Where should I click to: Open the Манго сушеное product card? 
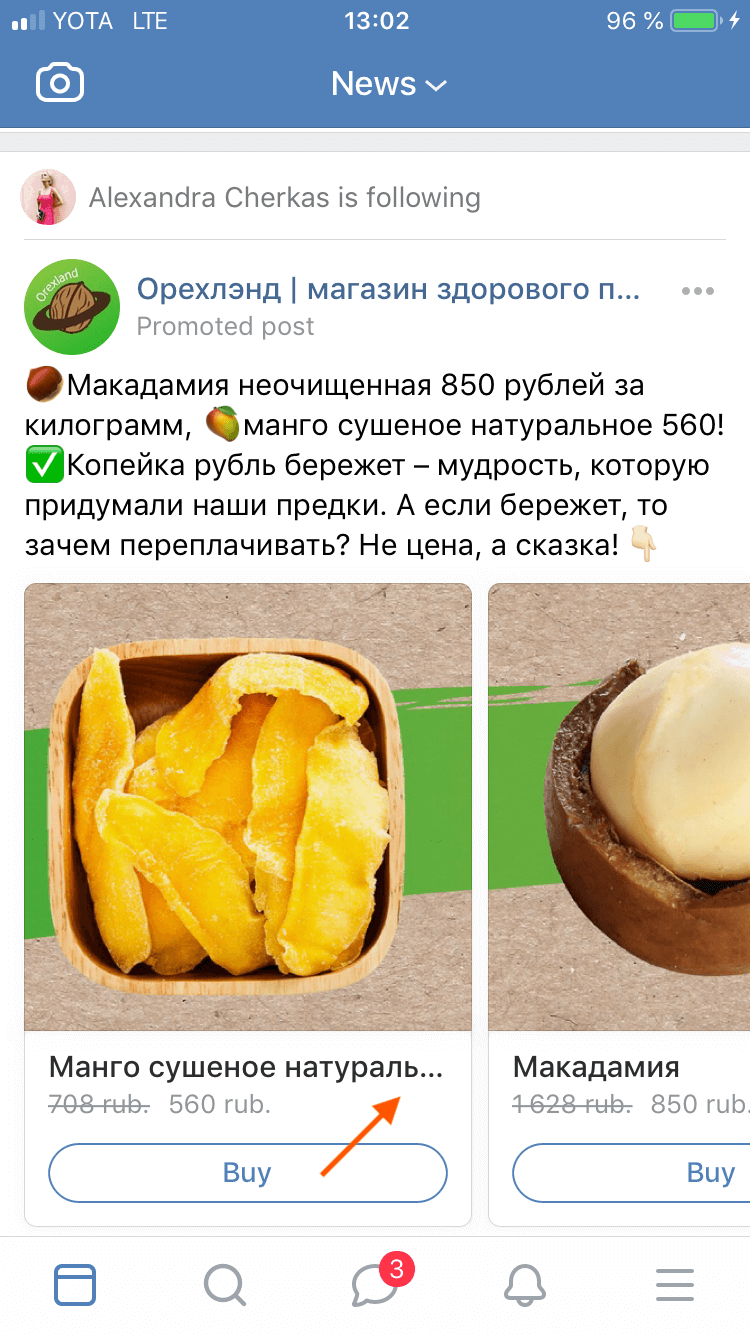(247, 807)
